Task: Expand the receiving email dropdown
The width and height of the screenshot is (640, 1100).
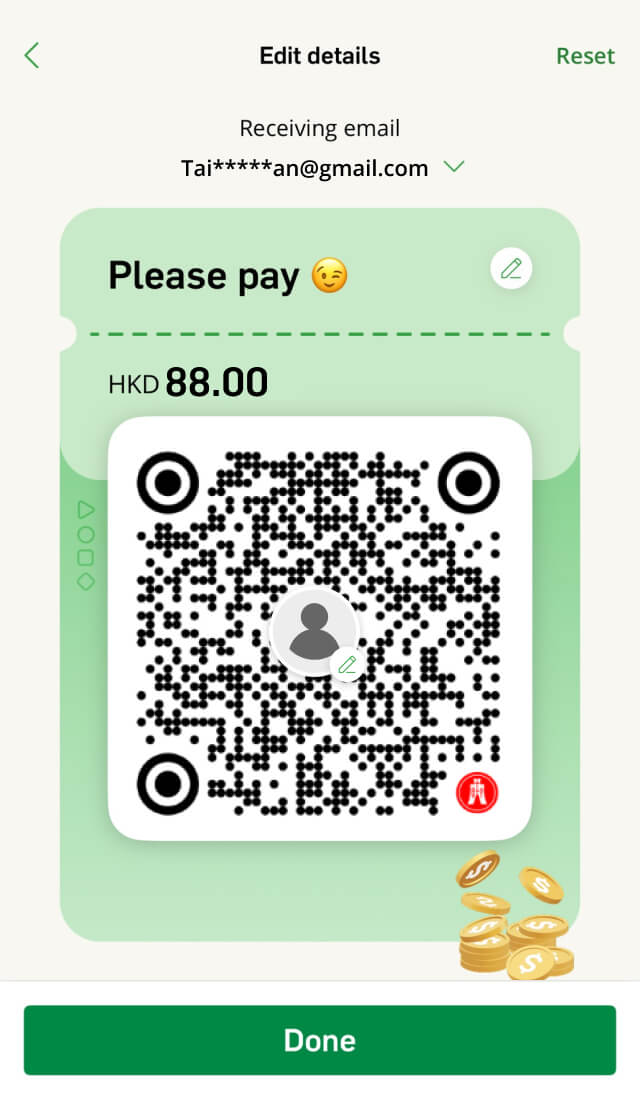Action: [454, 167]
